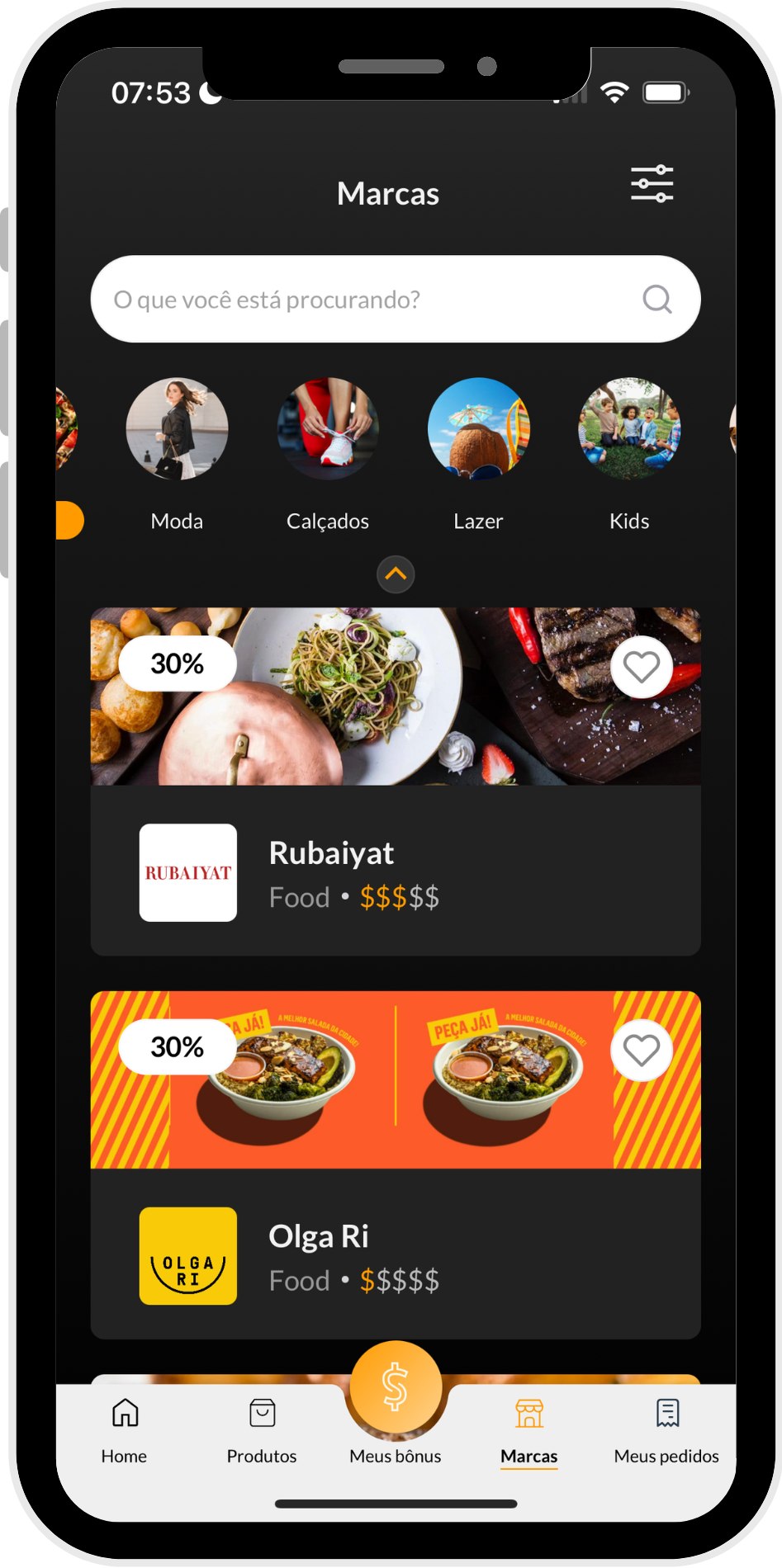Collapse categories with the orange chevron

(x=396, y=574)
